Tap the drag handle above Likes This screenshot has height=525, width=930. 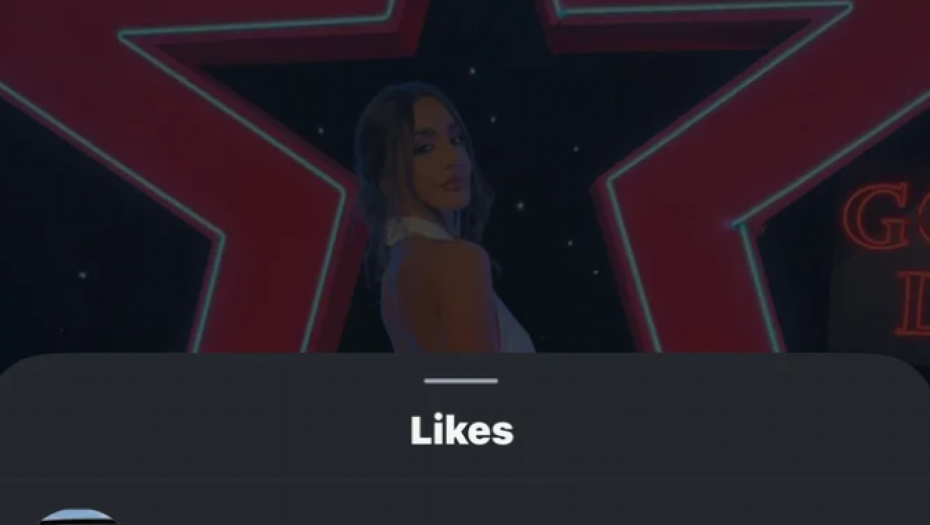[x=461, y=381]
